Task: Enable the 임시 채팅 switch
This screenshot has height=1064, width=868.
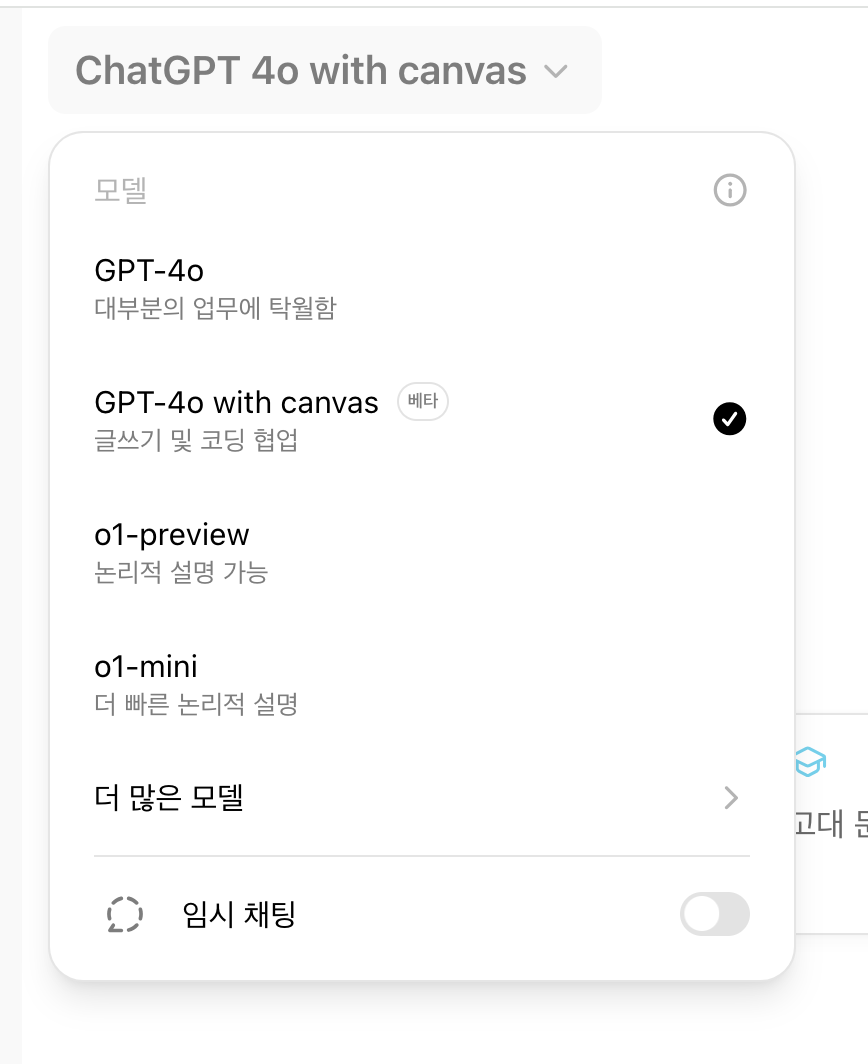Action: coord(714,914)
